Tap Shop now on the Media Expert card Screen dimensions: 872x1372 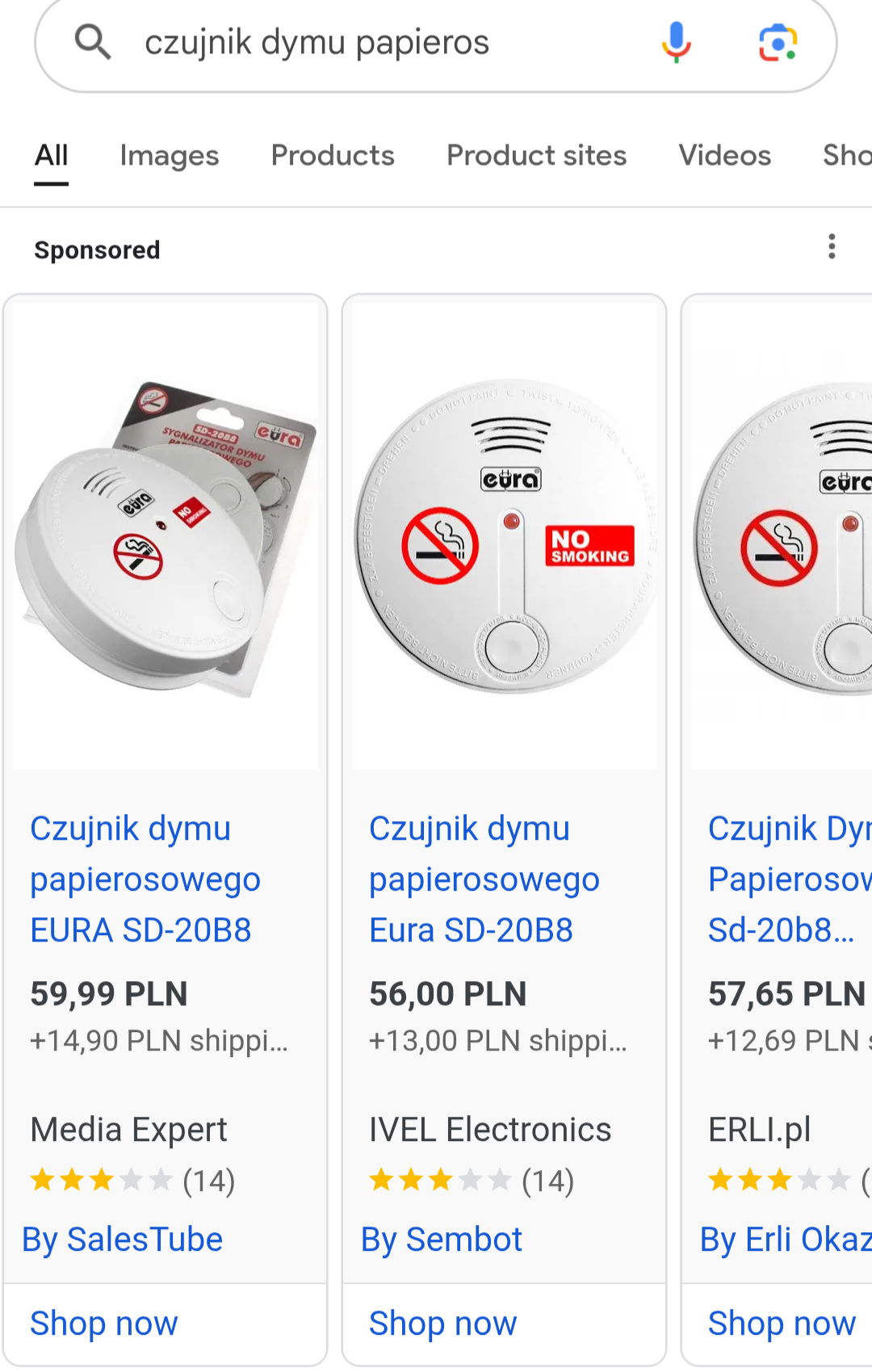pyautogui.click(x=104, y=1324)
